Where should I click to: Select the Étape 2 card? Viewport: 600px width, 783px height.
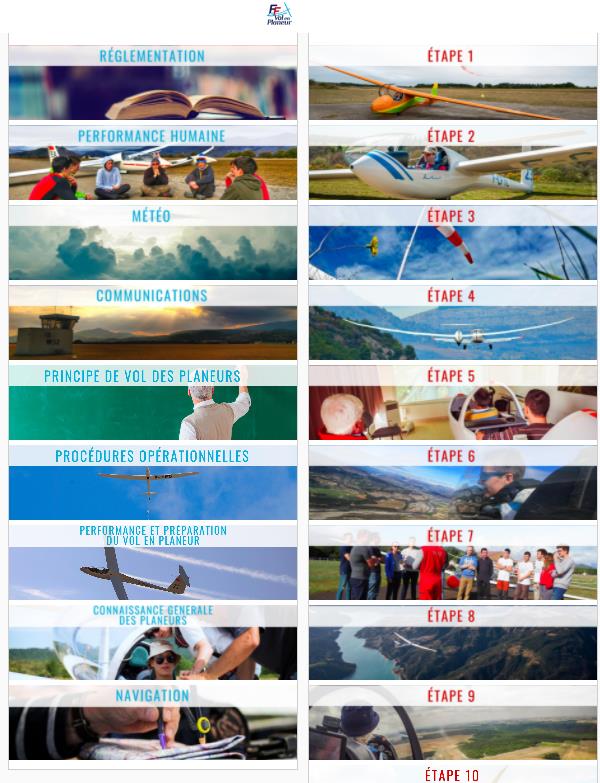click(x=452, y=163)
